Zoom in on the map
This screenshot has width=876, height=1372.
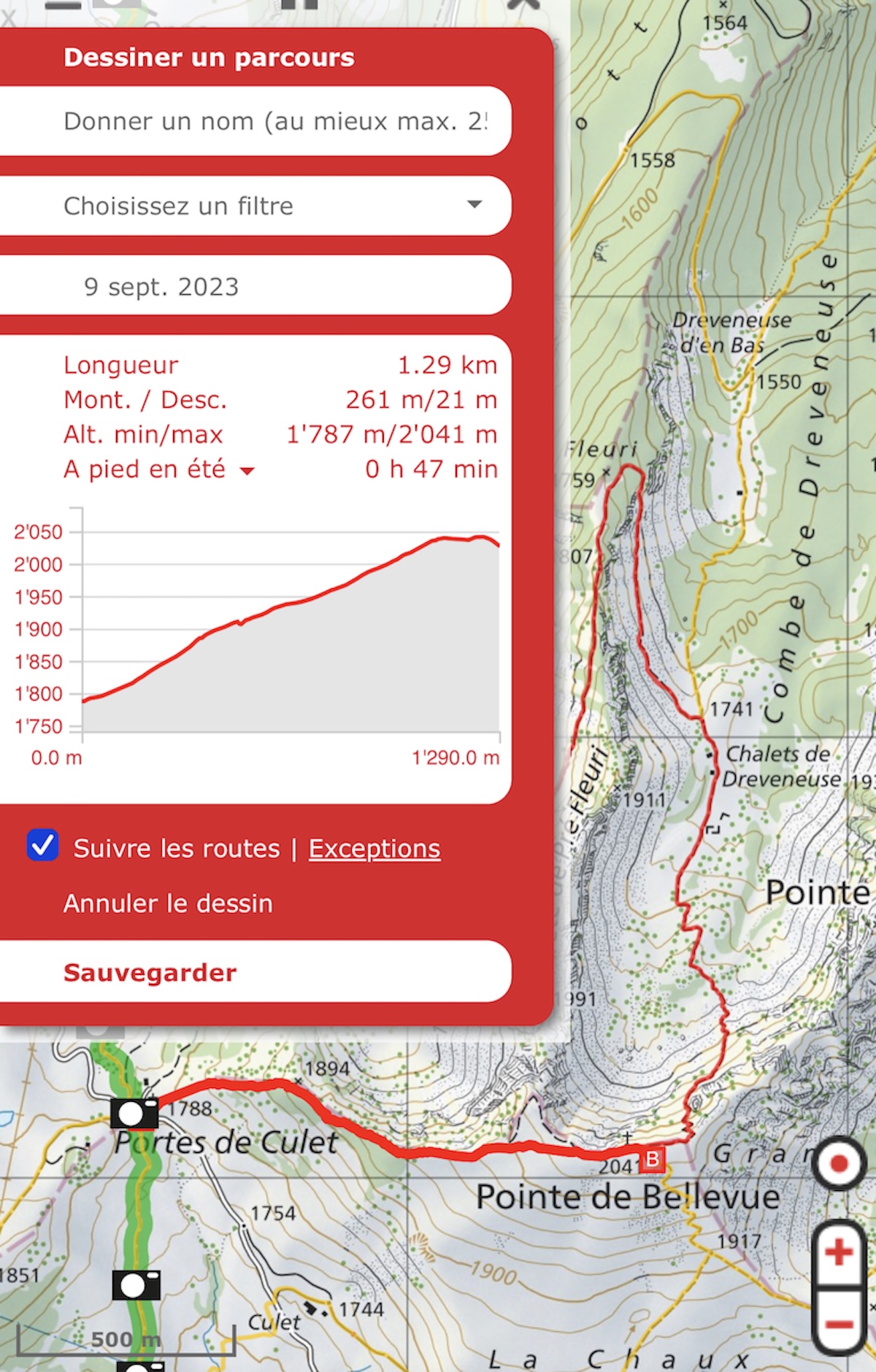(839, 1252)
